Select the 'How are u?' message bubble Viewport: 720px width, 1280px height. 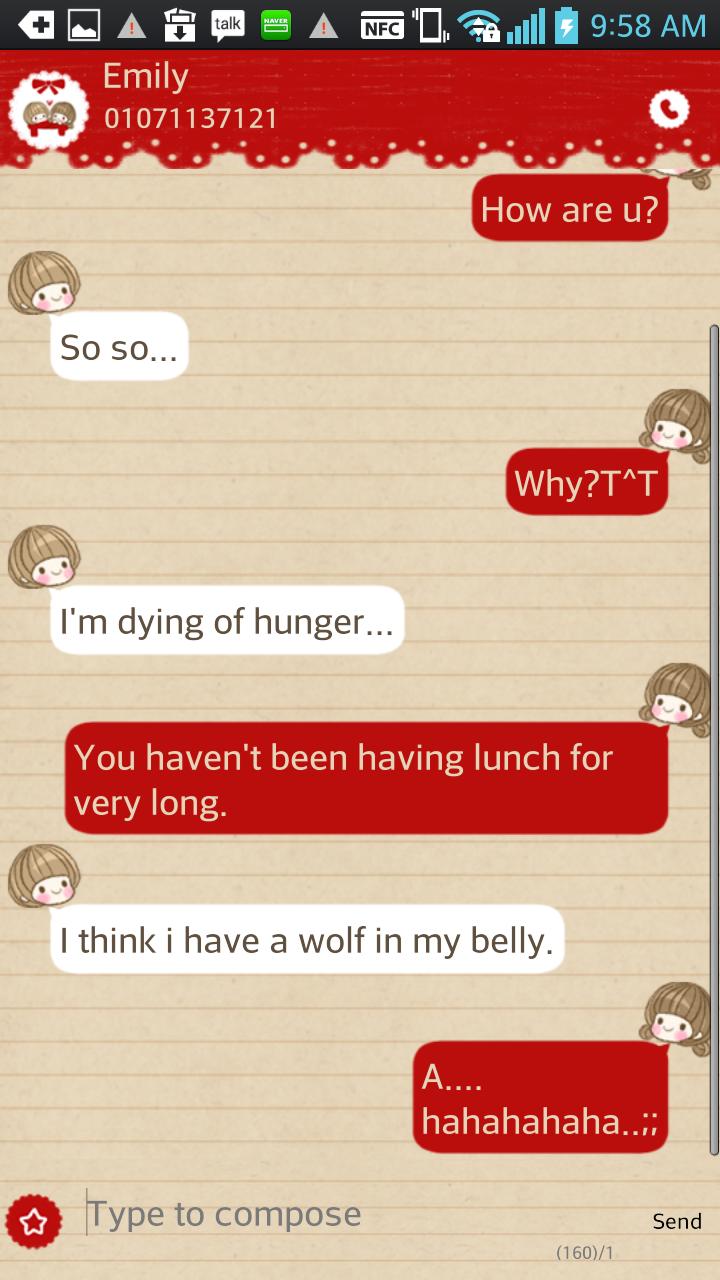click(x=570, y=208)
